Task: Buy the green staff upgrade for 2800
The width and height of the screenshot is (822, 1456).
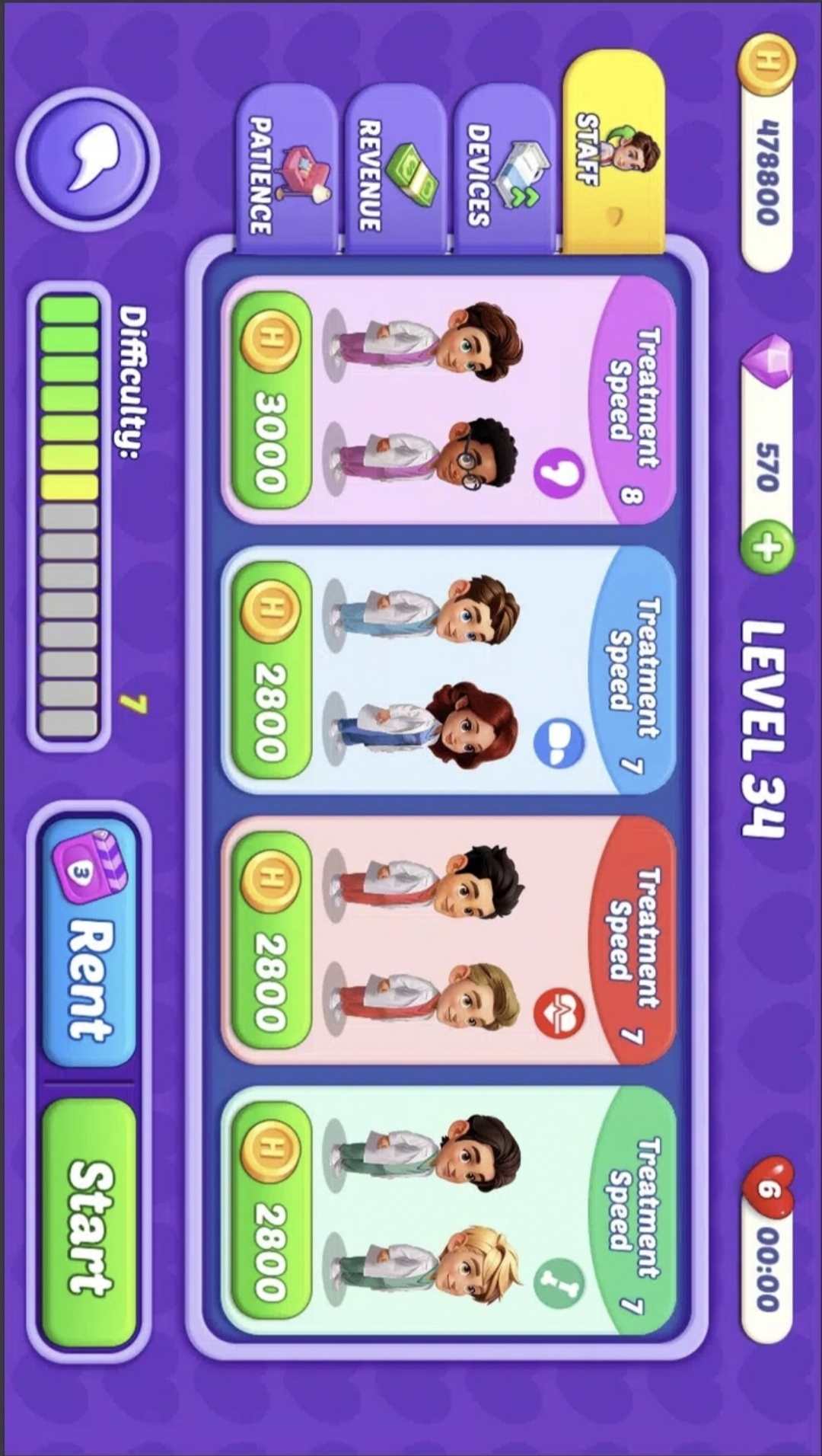Action: (271, 1211)
